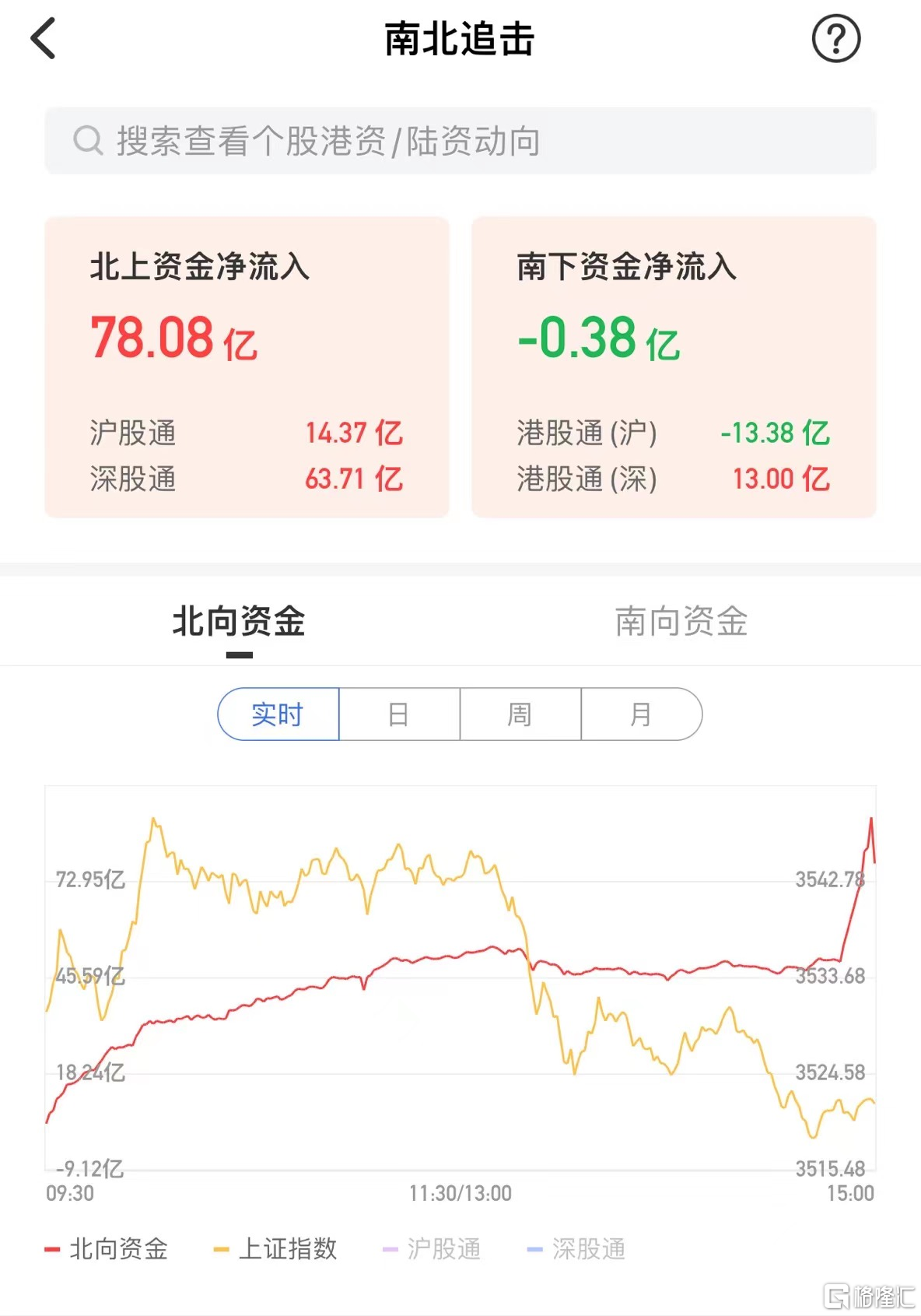Select the 实时 chart period
921x1316 pixels.
tap(278, 714)
